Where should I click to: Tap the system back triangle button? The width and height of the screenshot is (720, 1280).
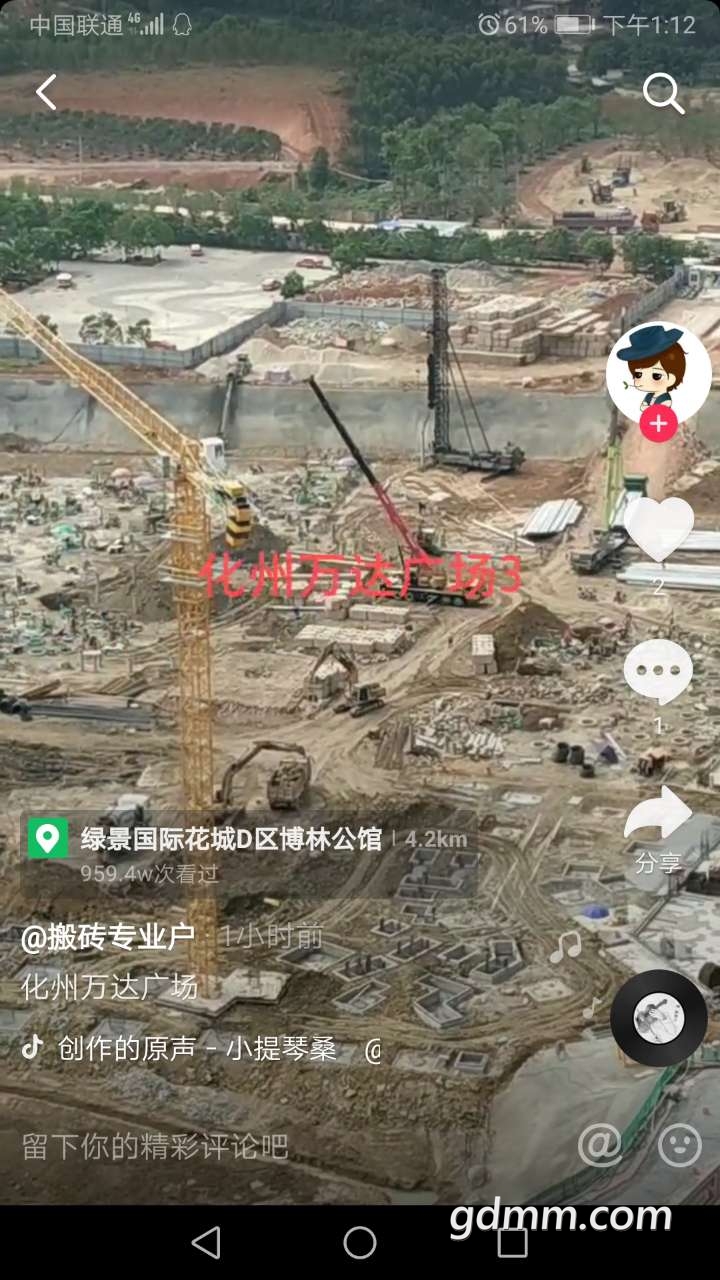click(206, 1242)
